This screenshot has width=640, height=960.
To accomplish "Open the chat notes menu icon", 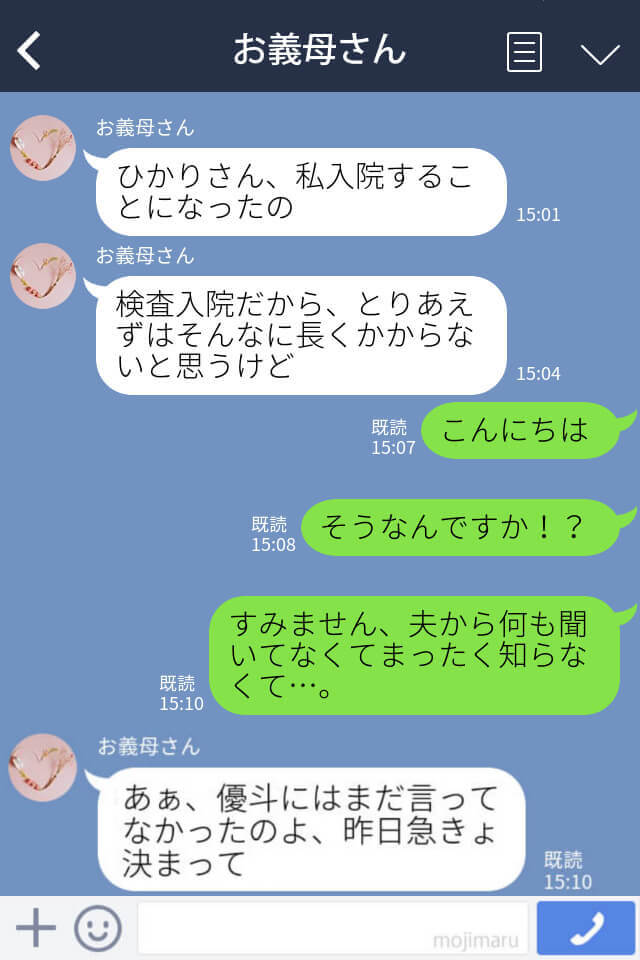I will pyautogui.click(x=524, y=52).
